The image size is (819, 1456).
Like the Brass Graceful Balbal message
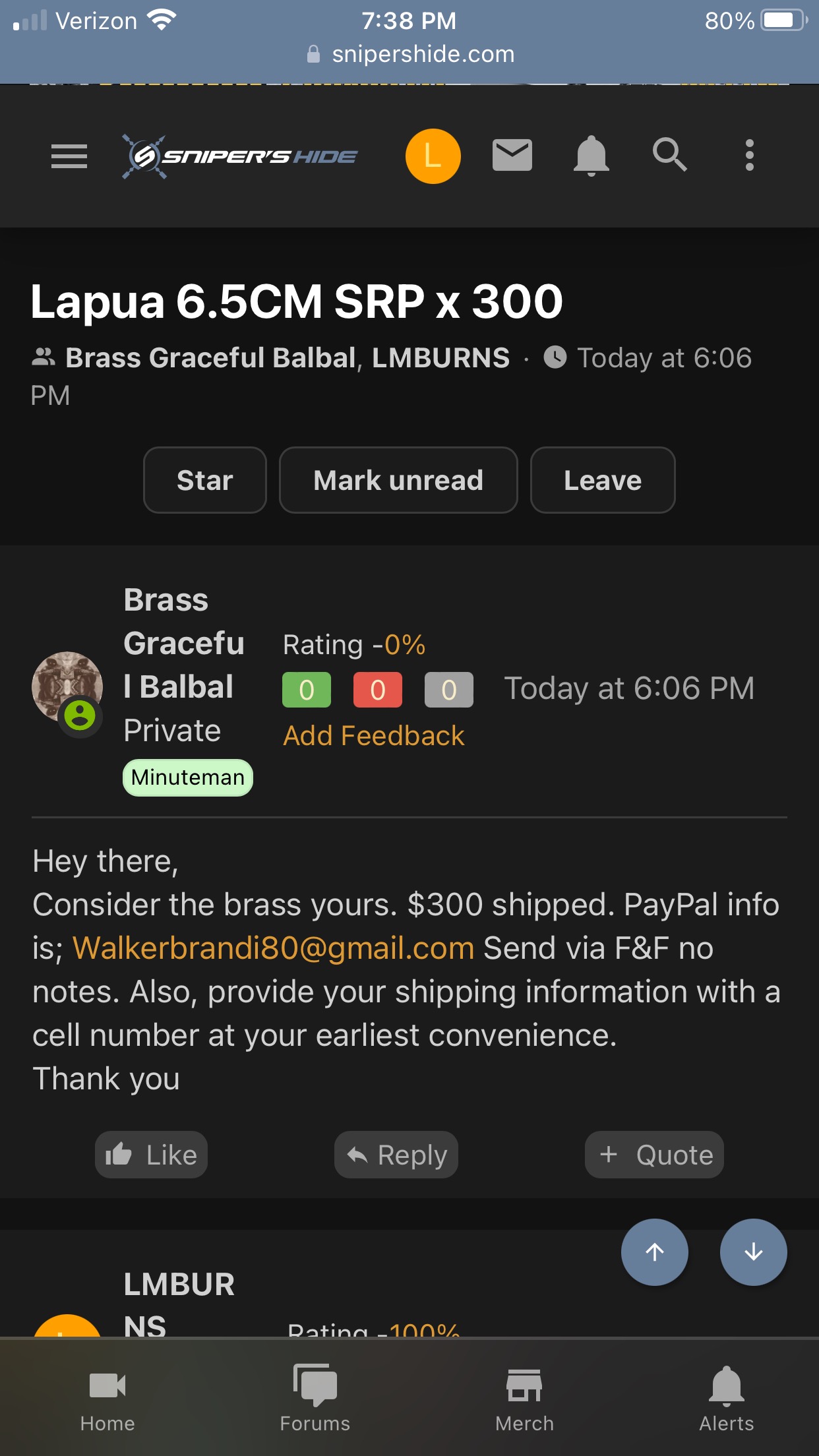point(152,1155)
